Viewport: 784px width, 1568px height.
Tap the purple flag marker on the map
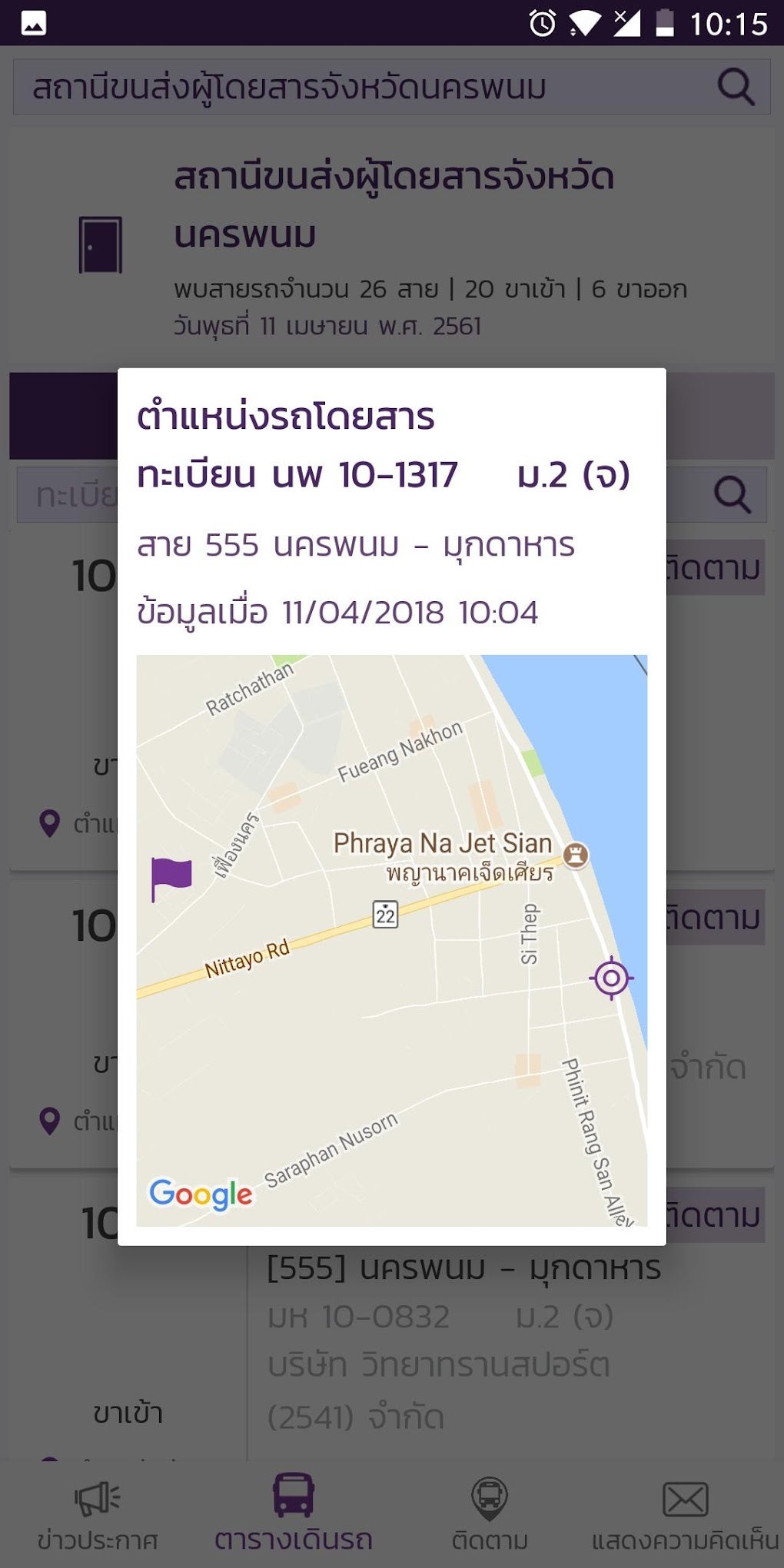pos(171,878)
